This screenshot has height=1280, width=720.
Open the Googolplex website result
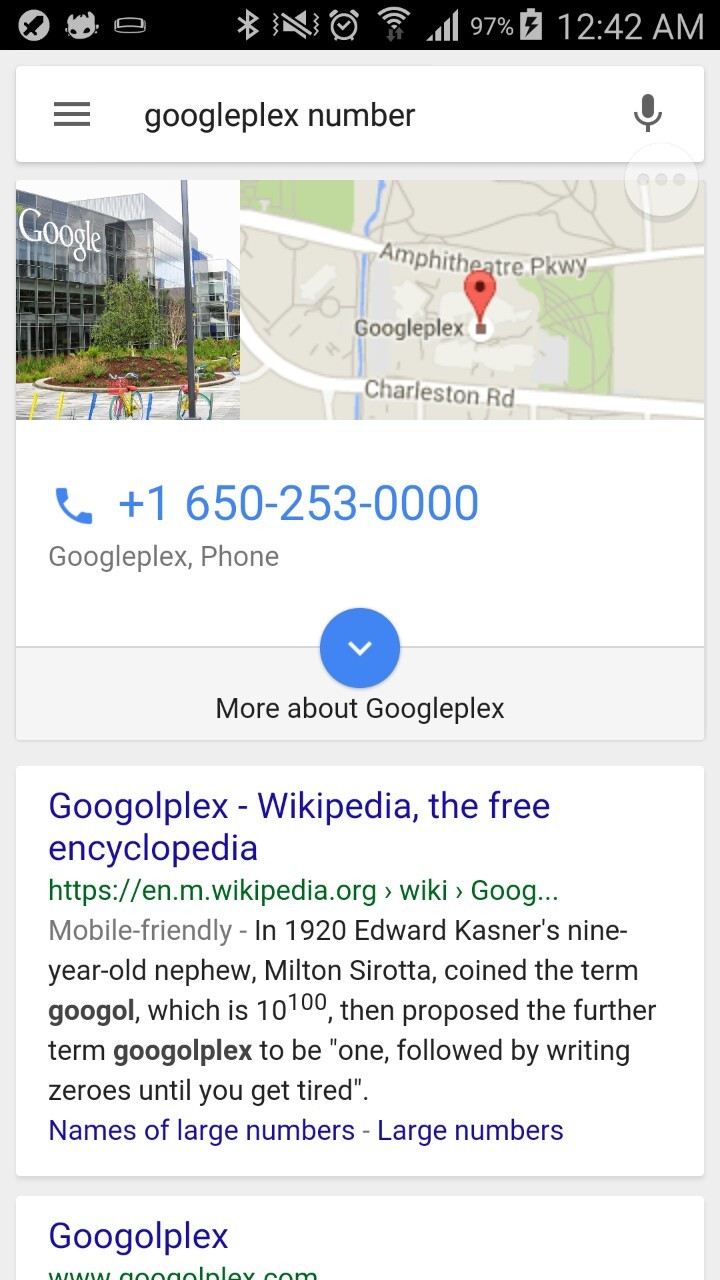(x=138, y=1236)
